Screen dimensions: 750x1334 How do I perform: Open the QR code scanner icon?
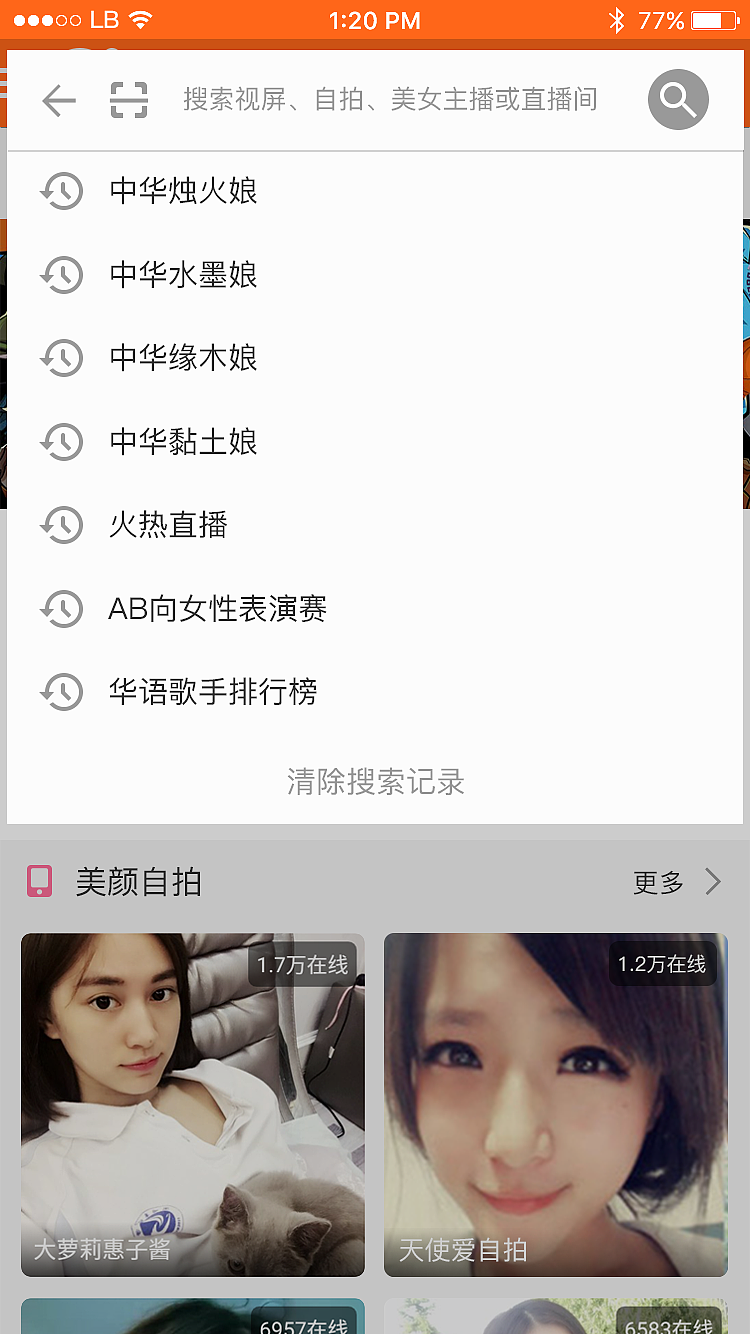(x=127, y=100)
